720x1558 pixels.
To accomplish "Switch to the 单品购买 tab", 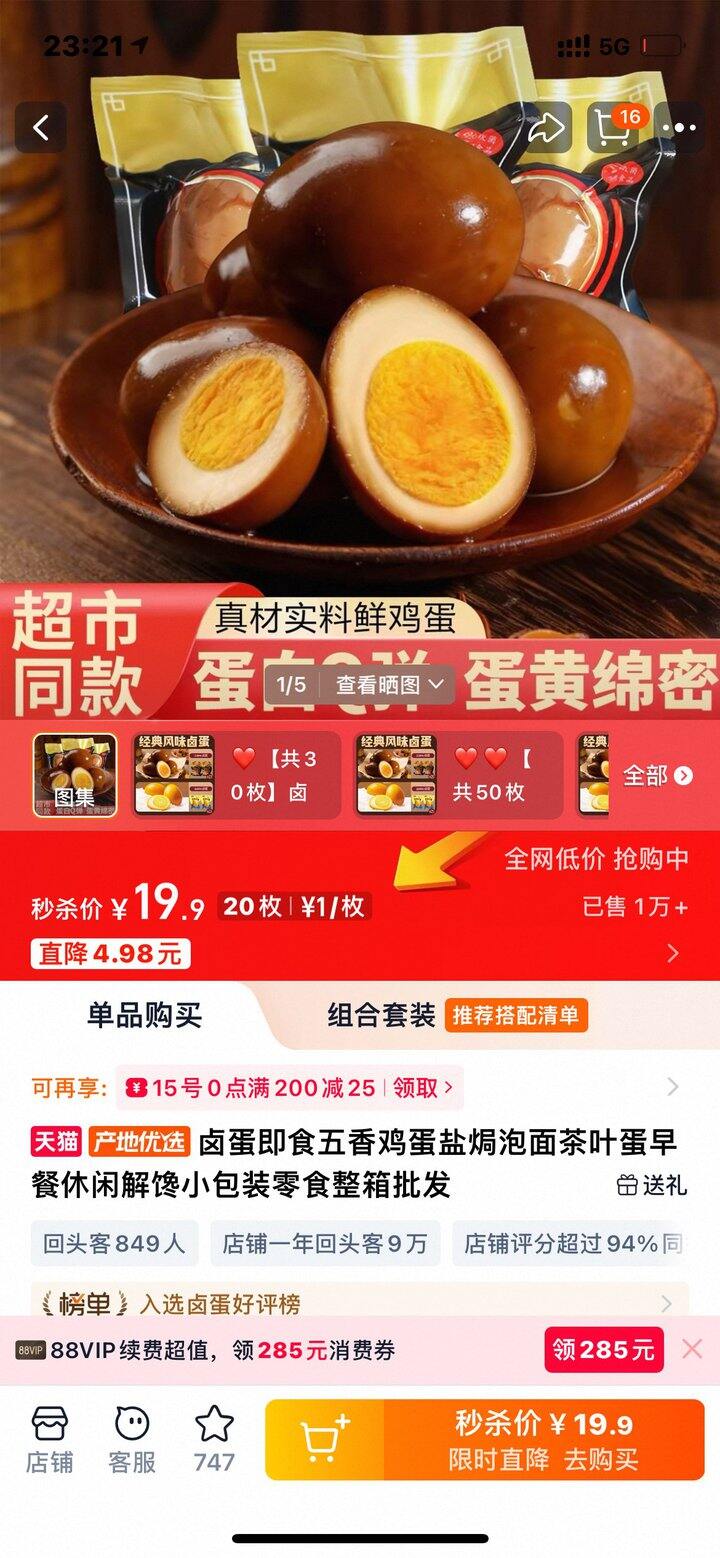I will click(x=144, y=1016).
